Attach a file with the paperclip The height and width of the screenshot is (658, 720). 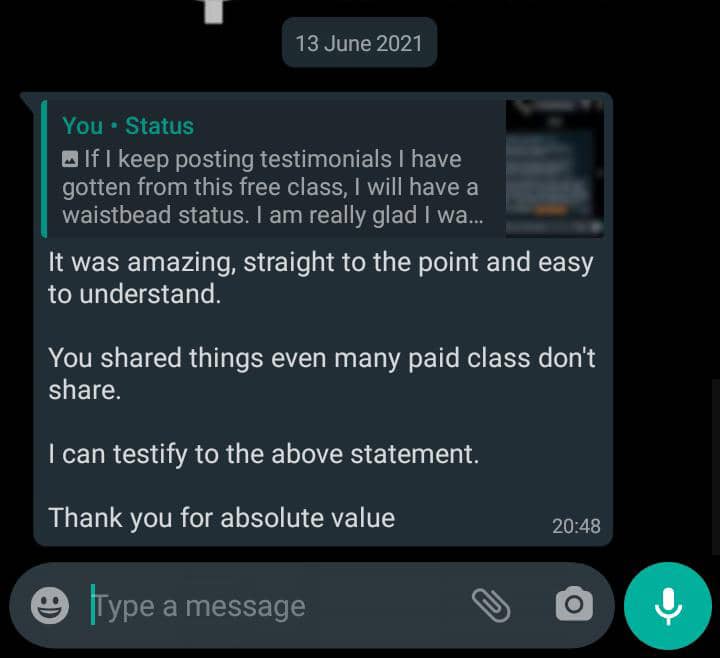[x=490, y=604]
